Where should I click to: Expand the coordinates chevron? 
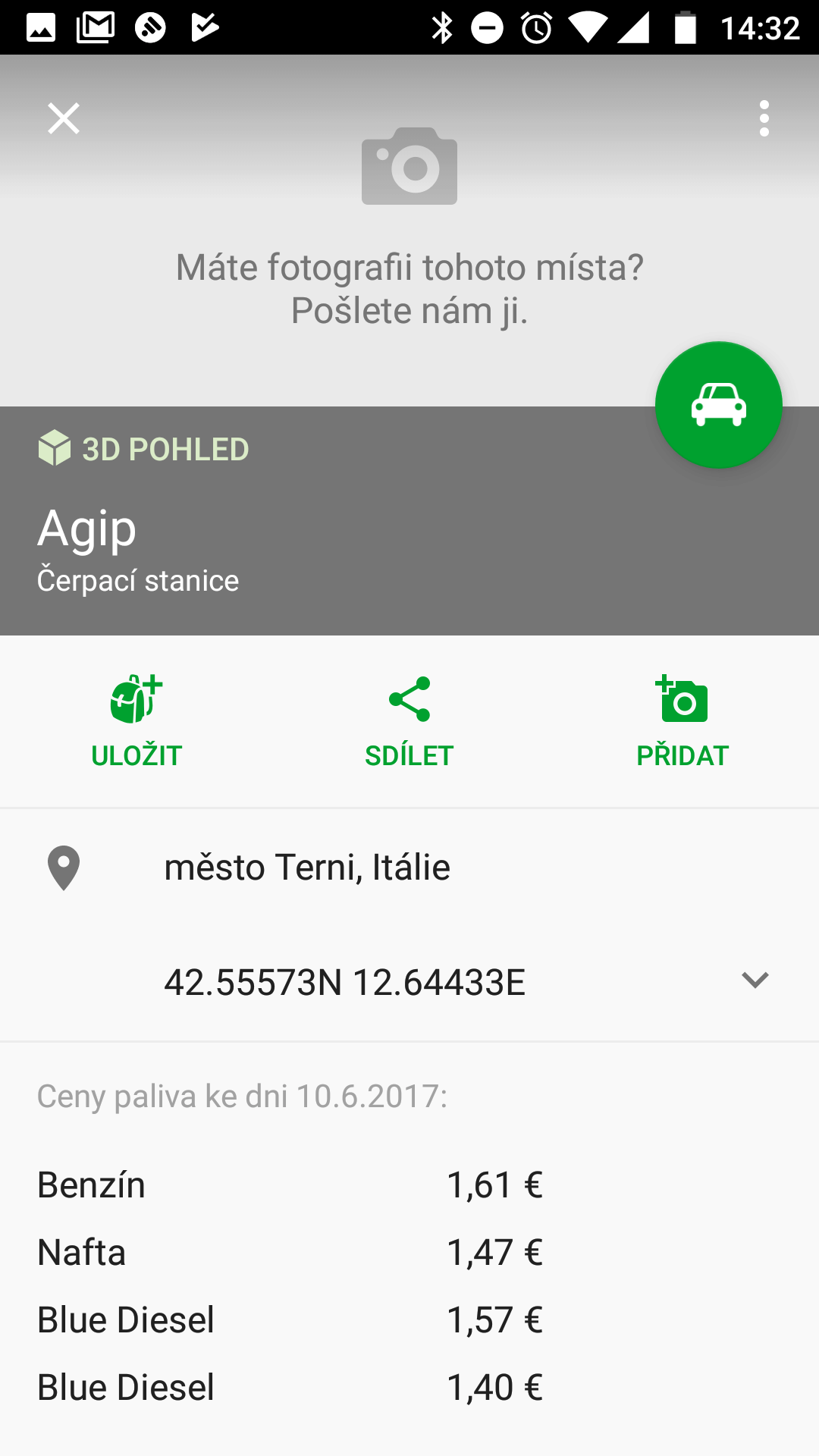[755, 981]
